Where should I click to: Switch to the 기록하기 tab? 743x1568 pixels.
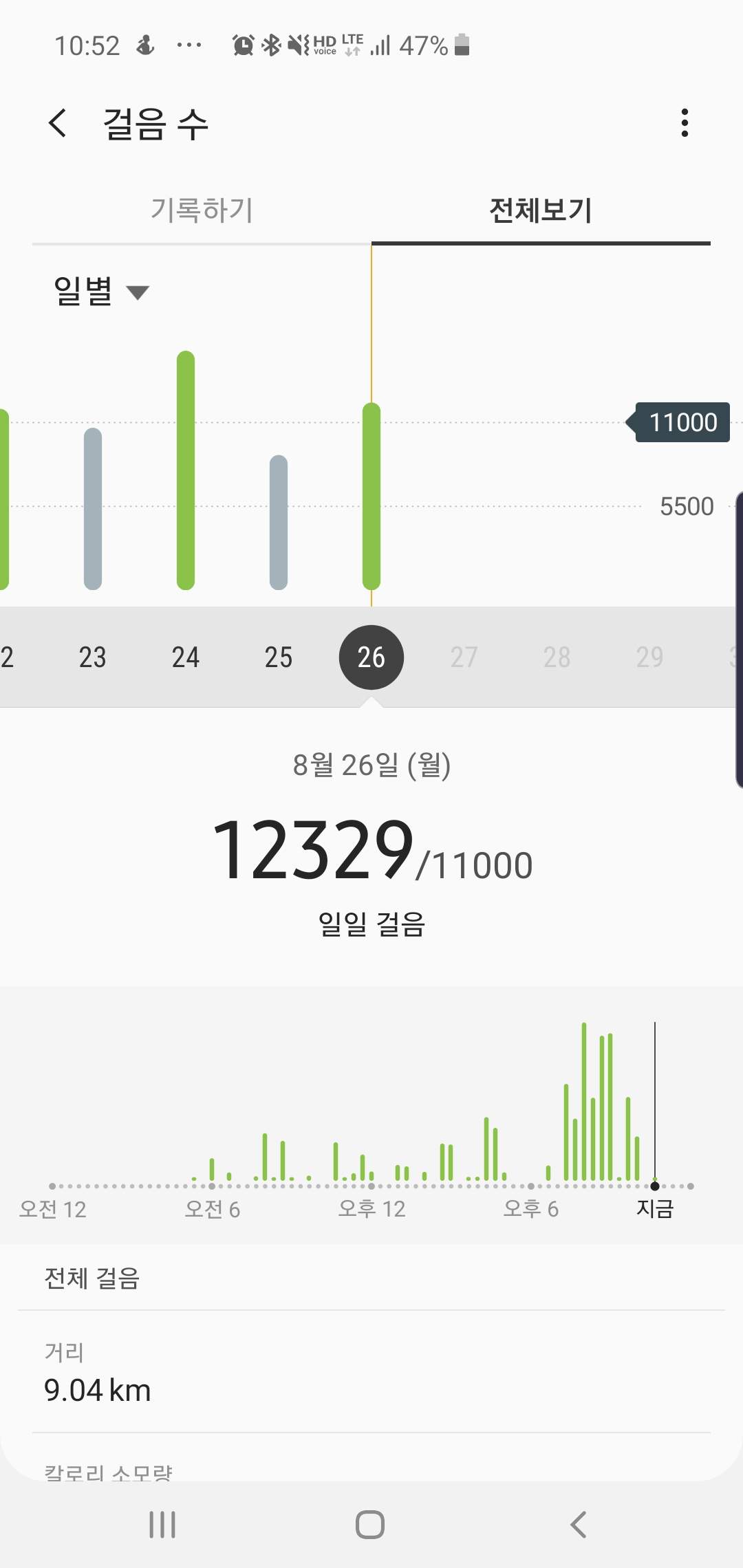click(x=202, y=210)
